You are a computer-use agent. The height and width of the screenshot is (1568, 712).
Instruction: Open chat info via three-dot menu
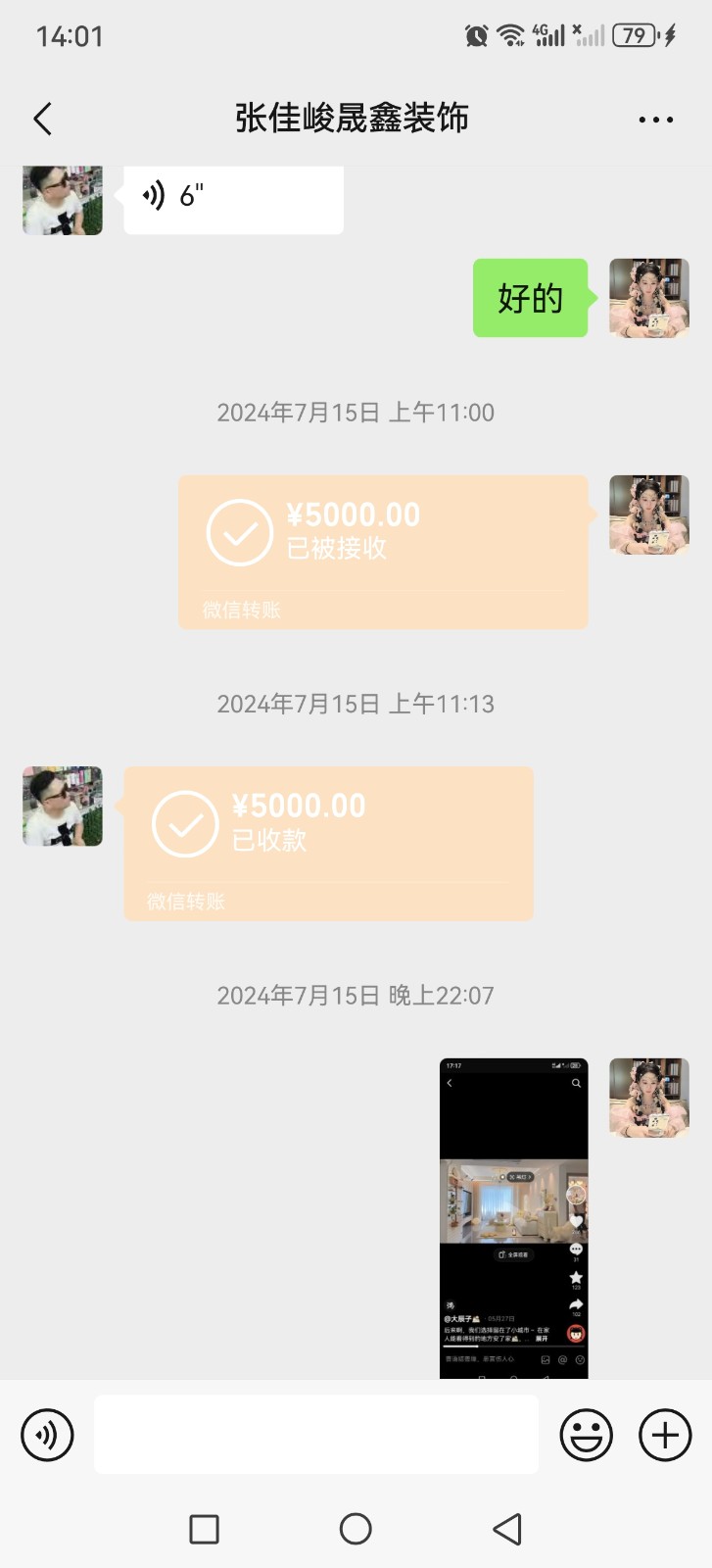tap(655, 120)
